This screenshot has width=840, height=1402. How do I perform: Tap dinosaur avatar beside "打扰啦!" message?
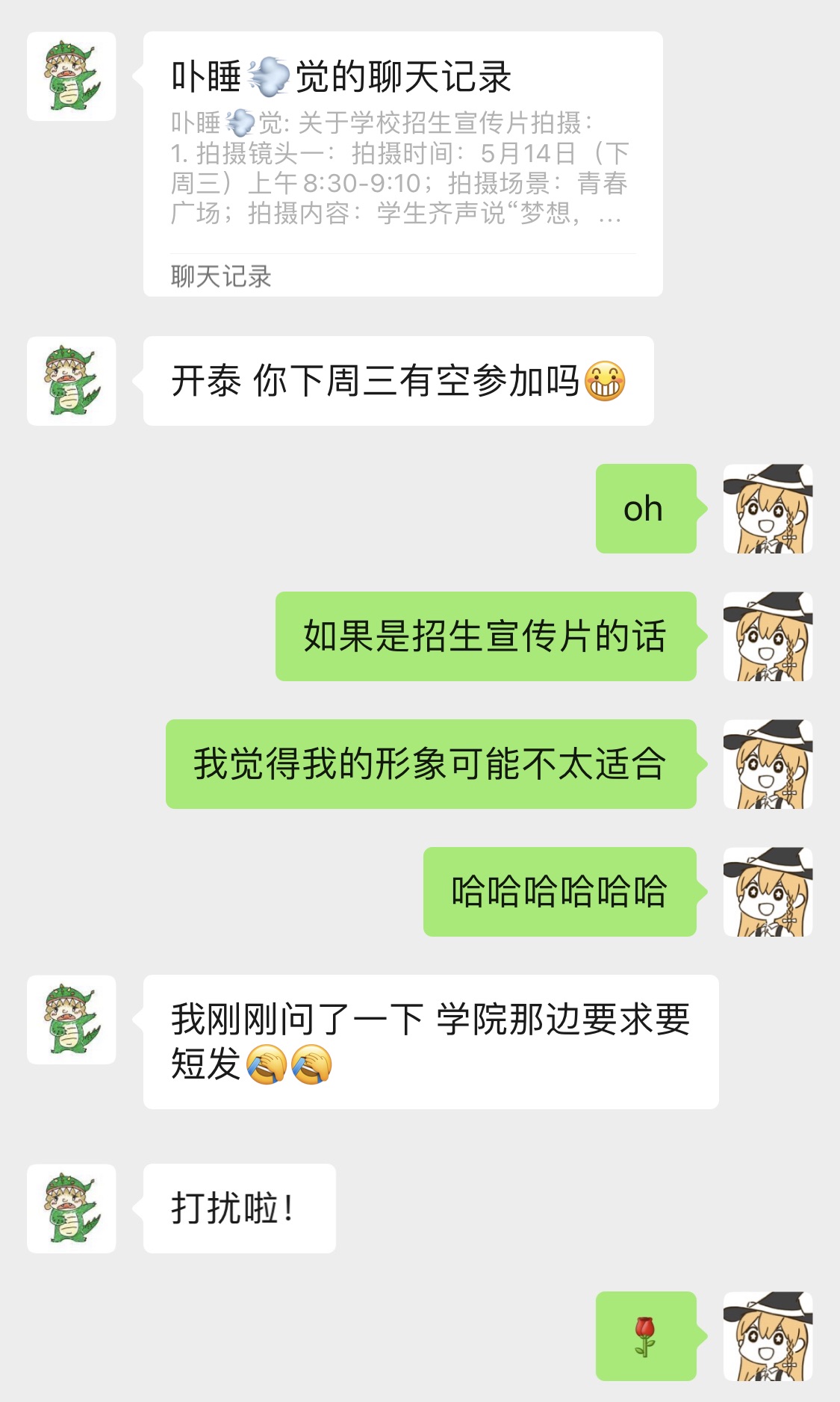[x=72, y=1209]
